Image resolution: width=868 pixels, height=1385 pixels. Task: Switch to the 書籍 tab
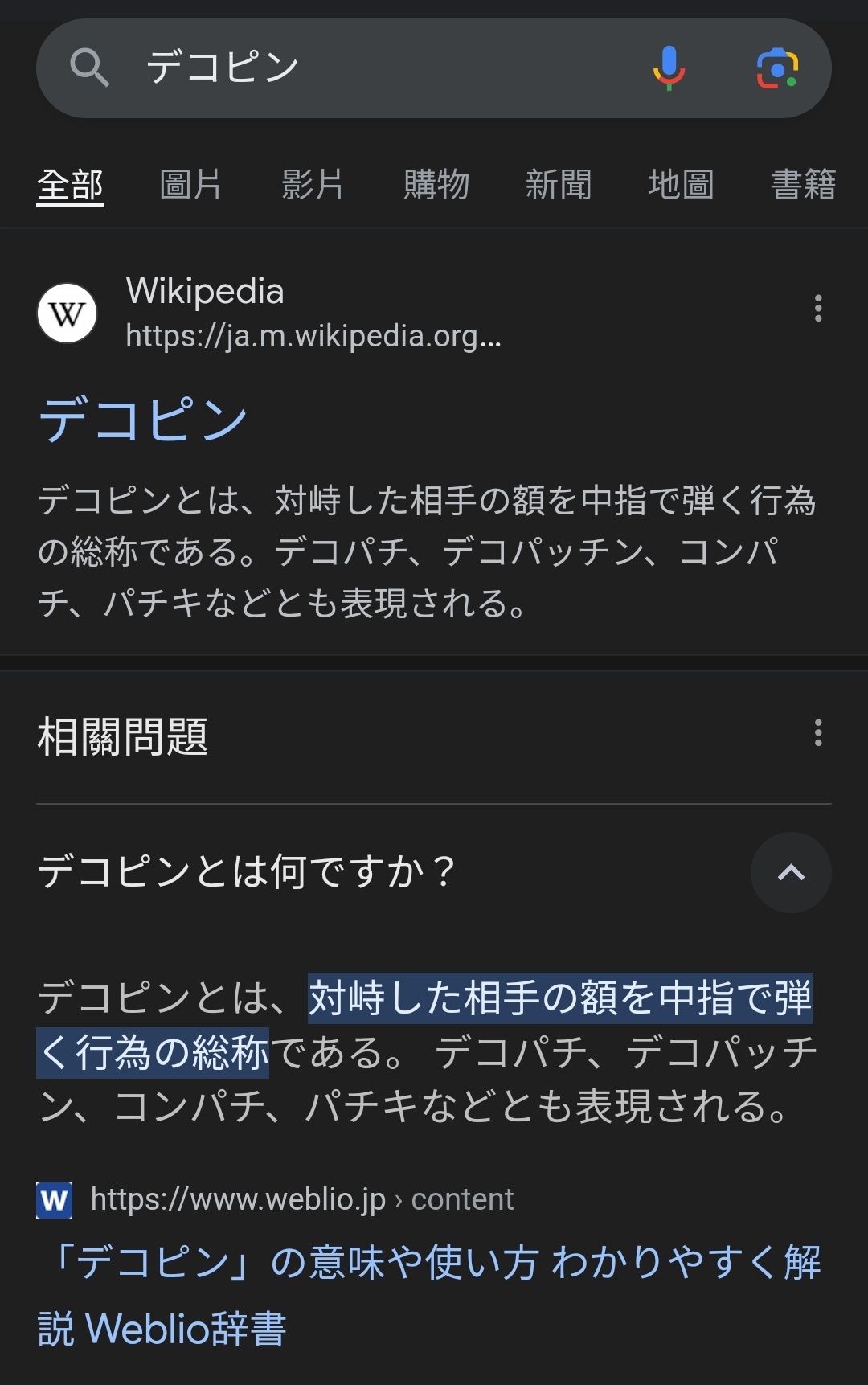click(803, 185)
